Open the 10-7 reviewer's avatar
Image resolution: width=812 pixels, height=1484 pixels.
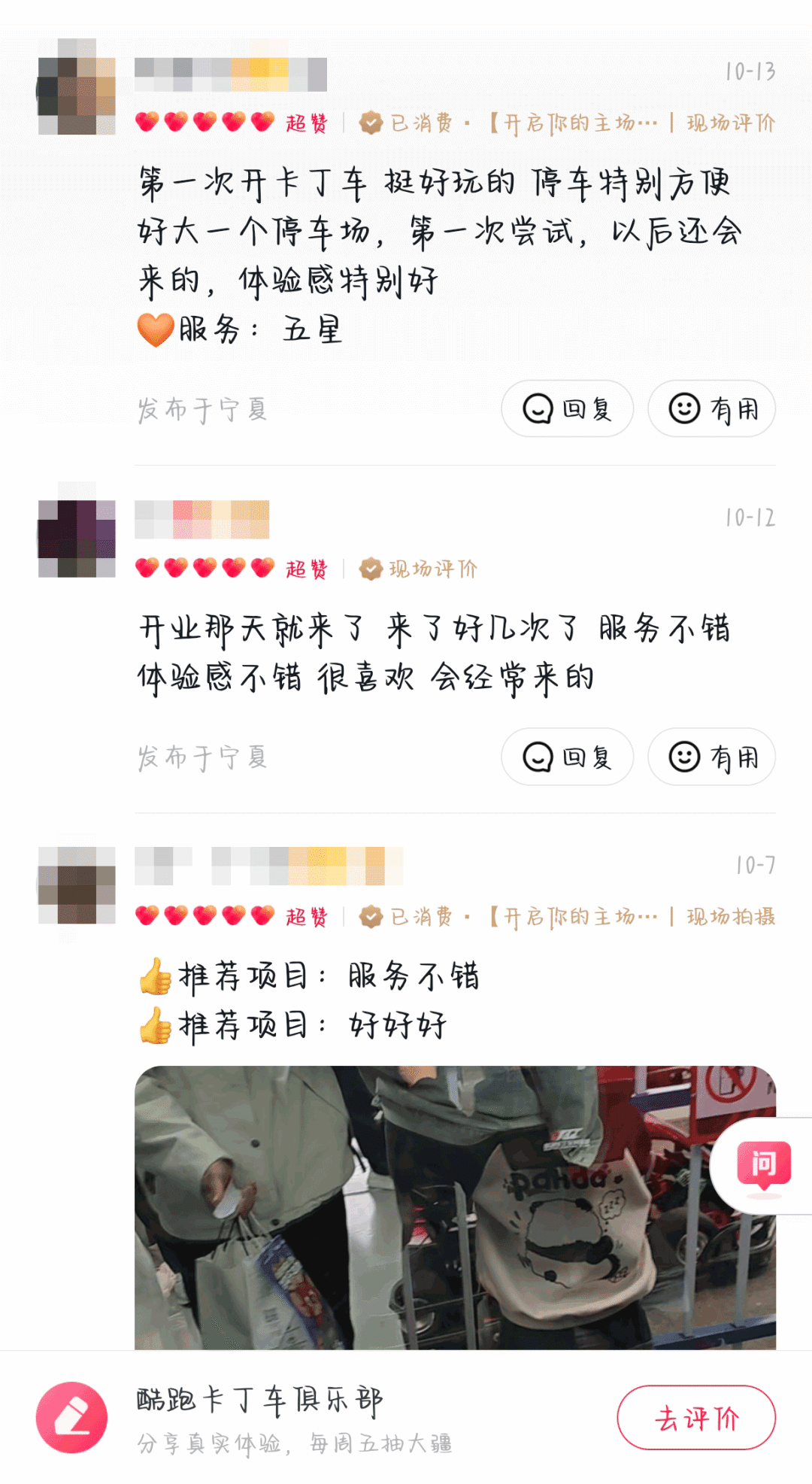[x=77, y=885]
